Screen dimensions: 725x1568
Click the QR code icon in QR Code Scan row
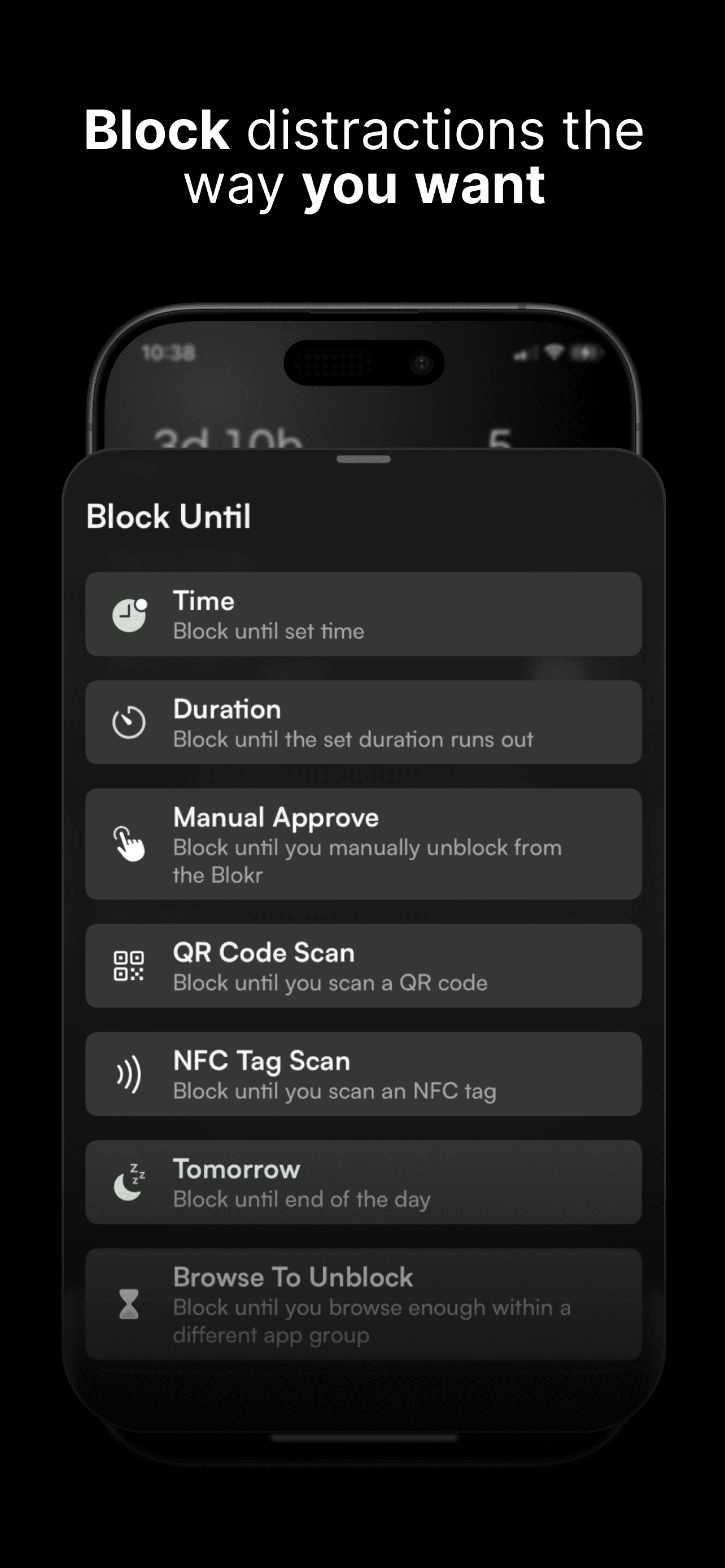click(129, 966)
